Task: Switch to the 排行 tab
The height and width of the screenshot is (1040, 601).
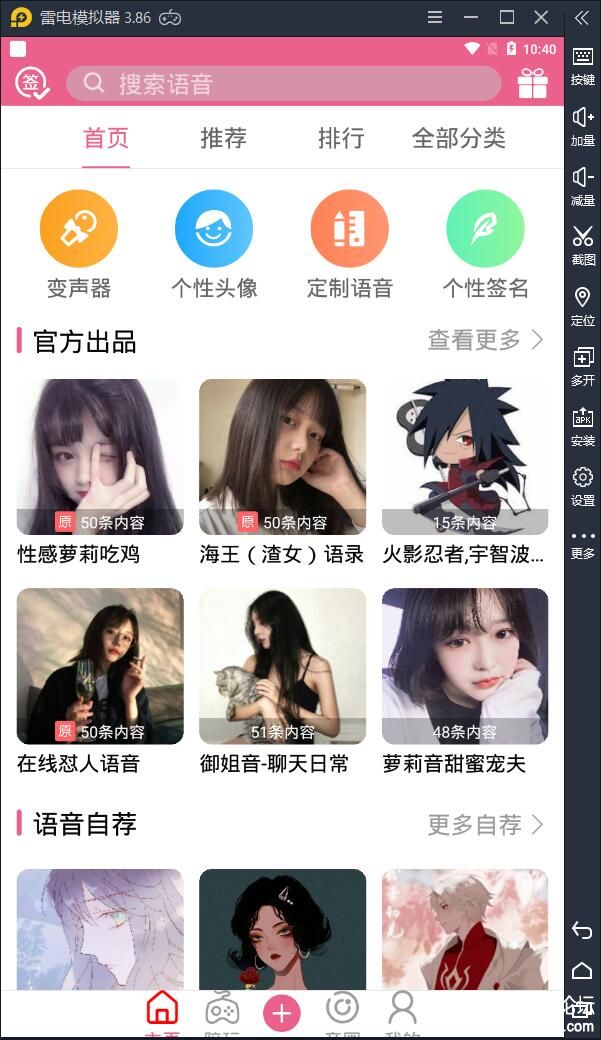Action: [x=341, y=138]
